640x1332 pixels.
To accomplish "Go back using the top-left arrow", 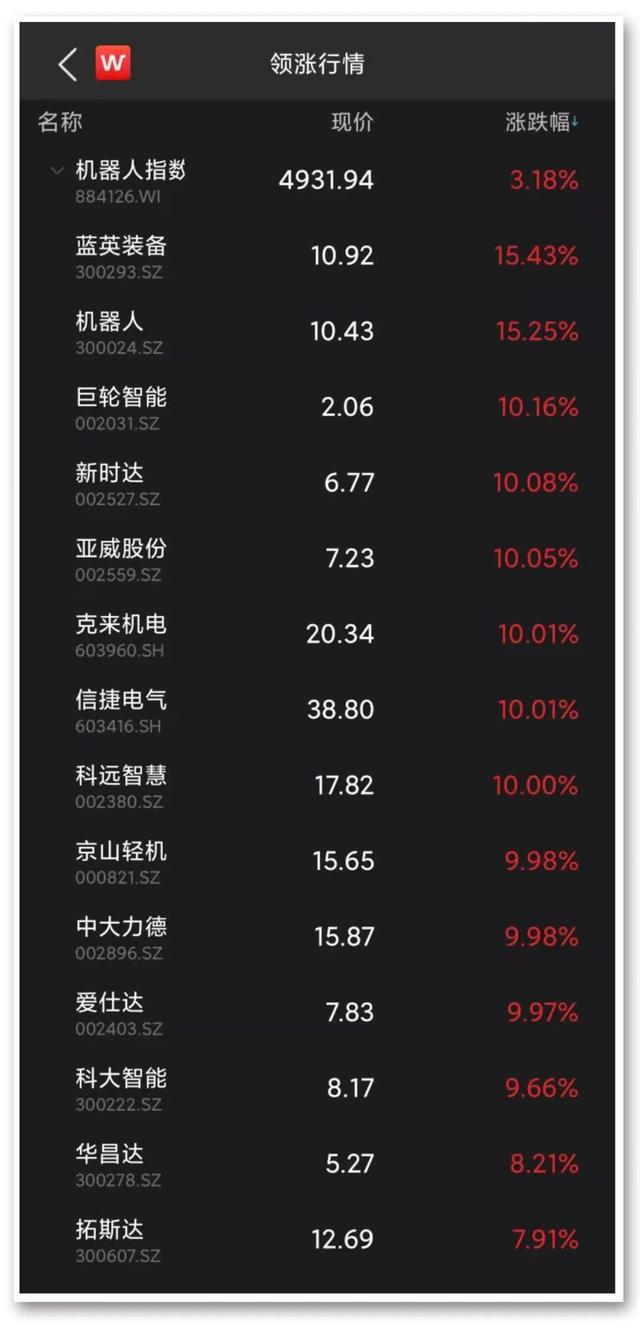I will pos(67,65).
